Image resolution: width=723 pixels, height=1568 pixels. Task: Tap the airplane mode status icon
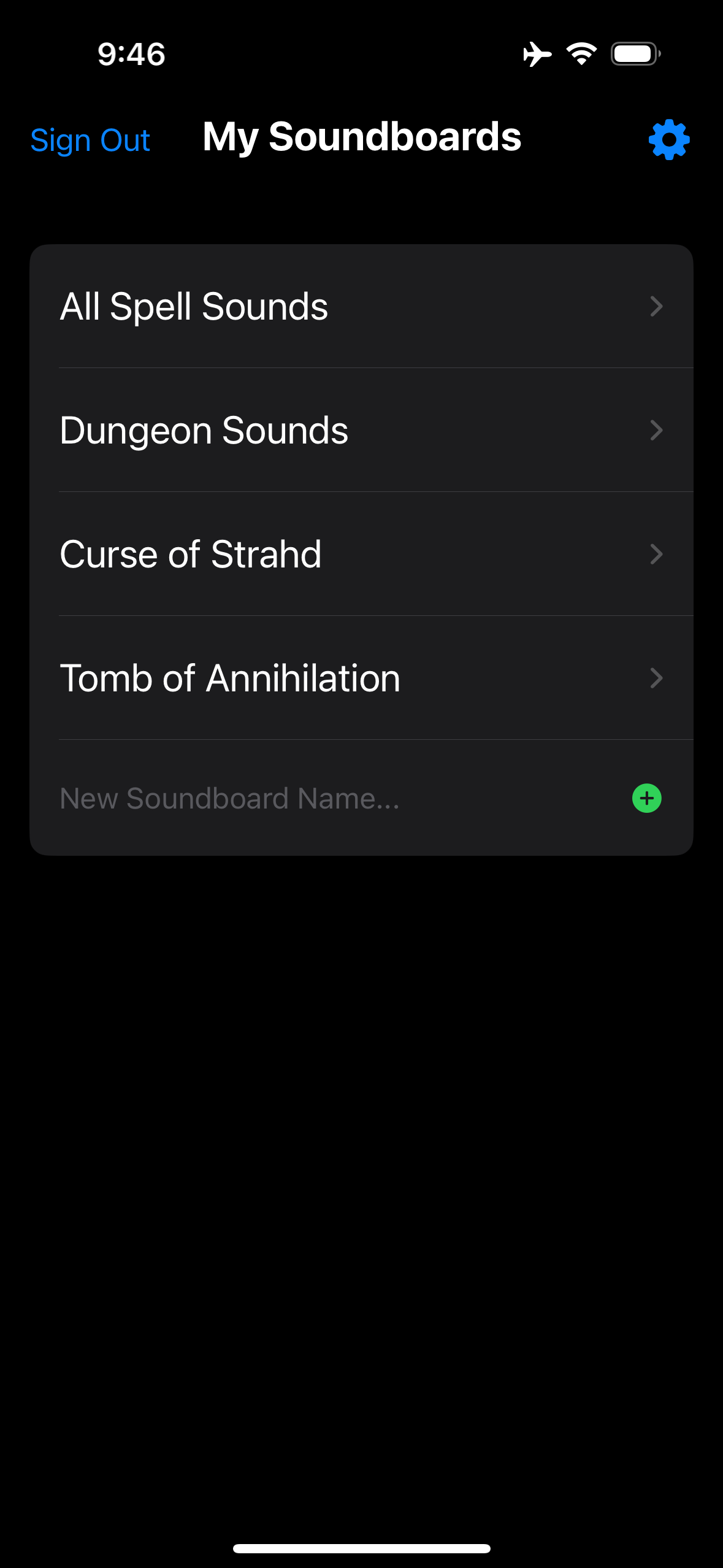[536, 54]
